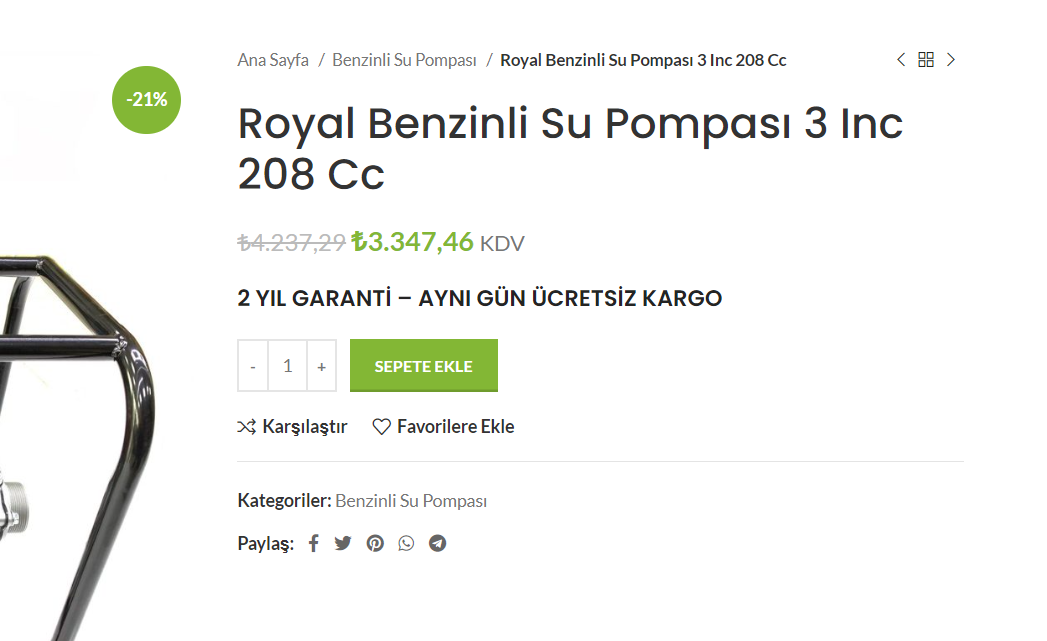Add product with Sepete Ekle button
1047x641 pixels.
point(423,367)
